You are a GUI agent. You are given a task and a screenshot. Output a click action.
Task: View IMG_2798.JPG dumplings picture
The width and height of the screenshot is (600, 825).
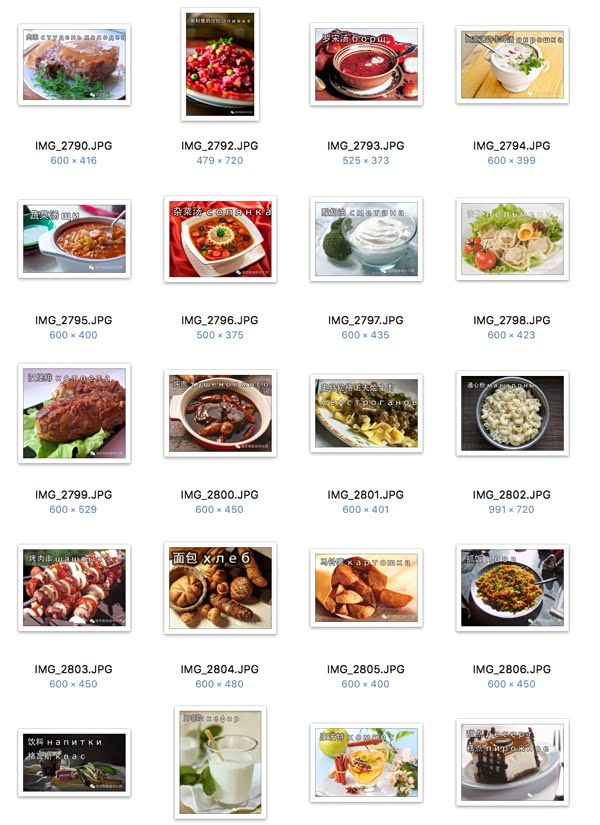pos(512,239)
